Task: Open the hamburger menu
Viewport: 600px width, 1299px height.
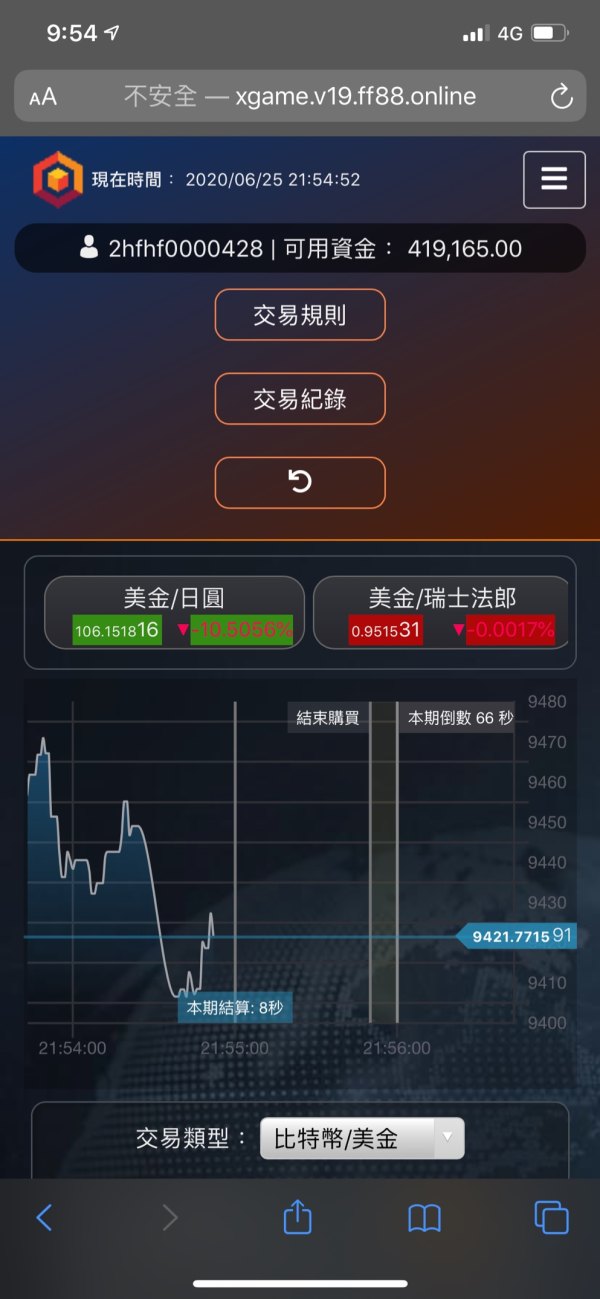Action: [554, 180]
